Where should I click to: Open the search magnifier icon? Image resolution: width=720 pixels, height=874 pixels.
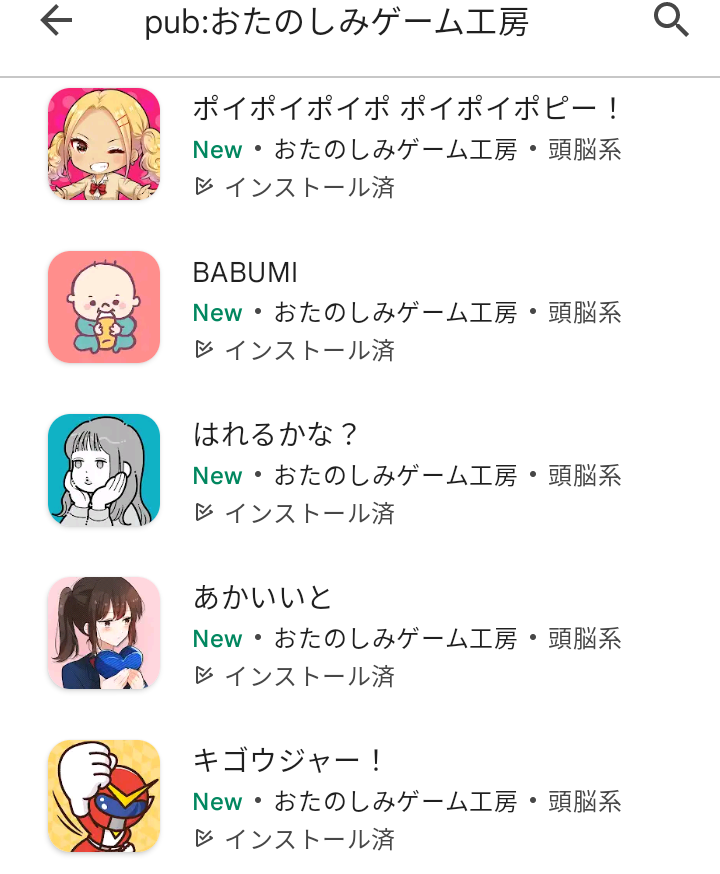point(671,21)
